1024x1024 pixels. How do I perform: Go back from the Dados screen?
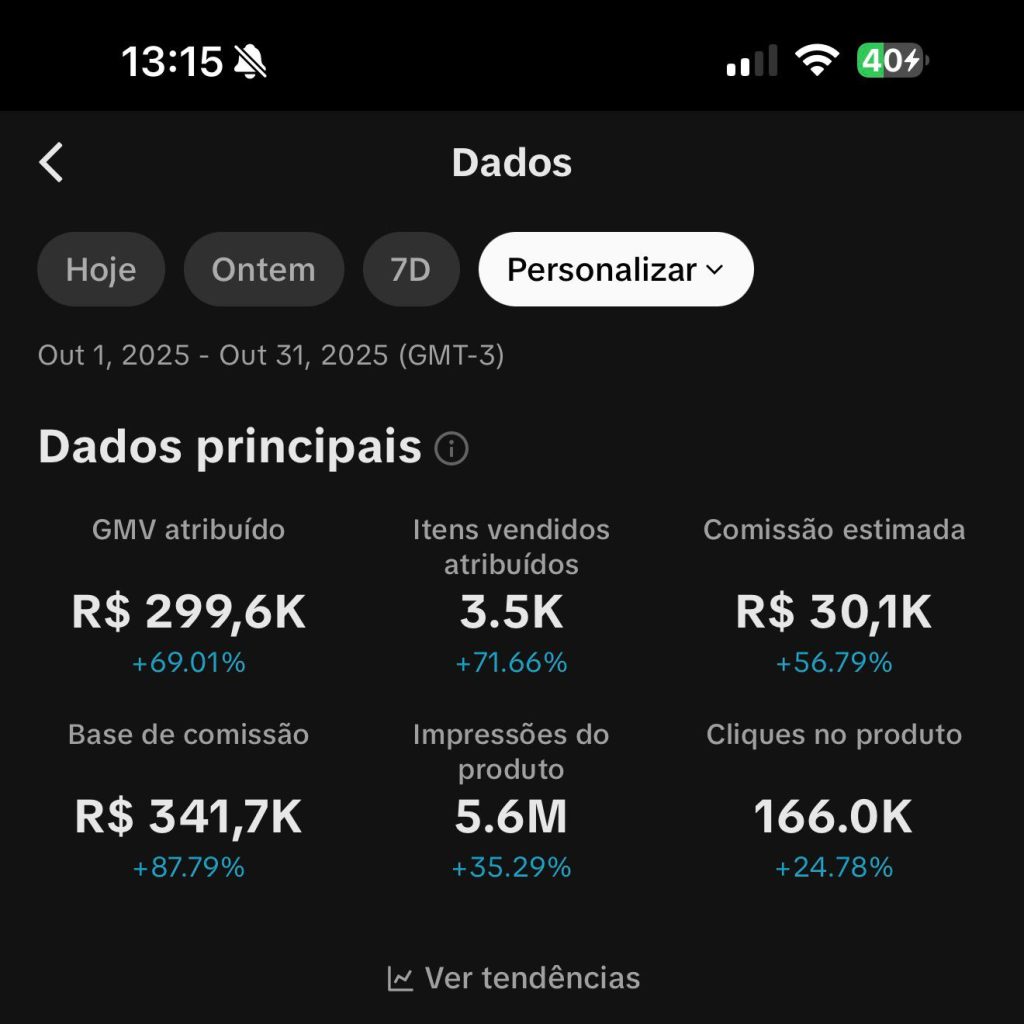[x=52, y=162]
